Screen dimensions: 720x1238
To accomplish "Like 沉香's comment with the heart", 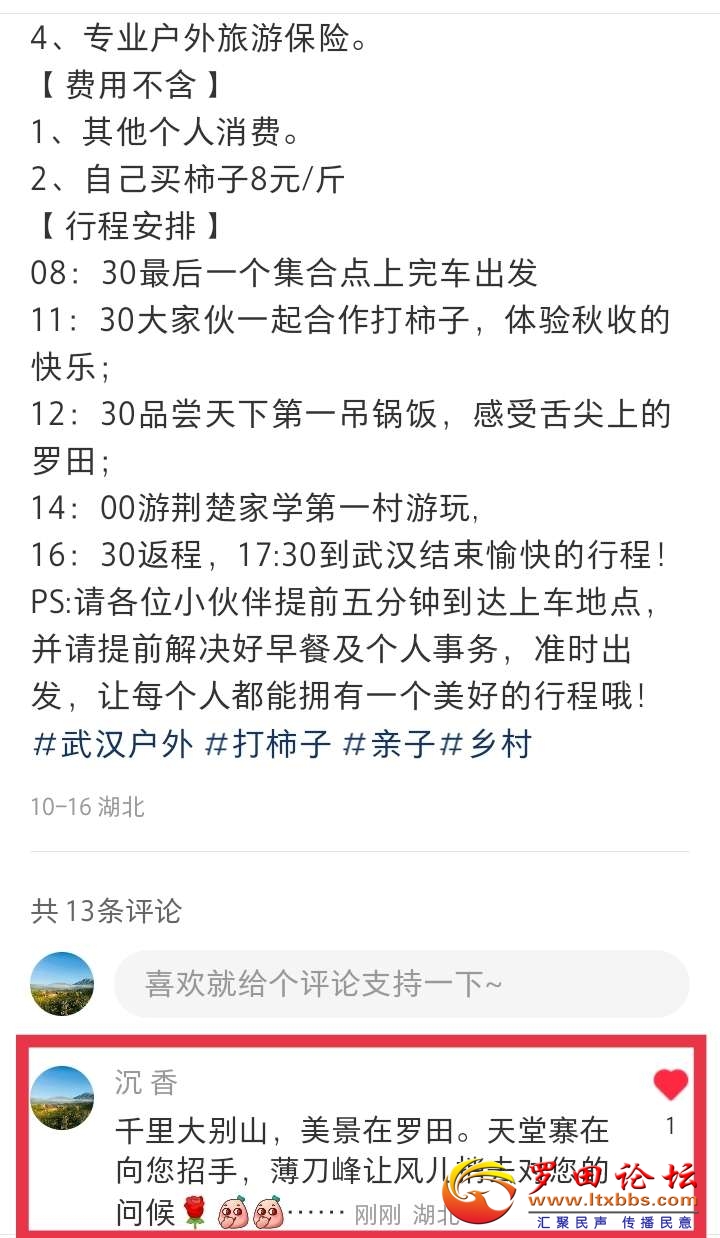I will click(x=670, y=1085).
